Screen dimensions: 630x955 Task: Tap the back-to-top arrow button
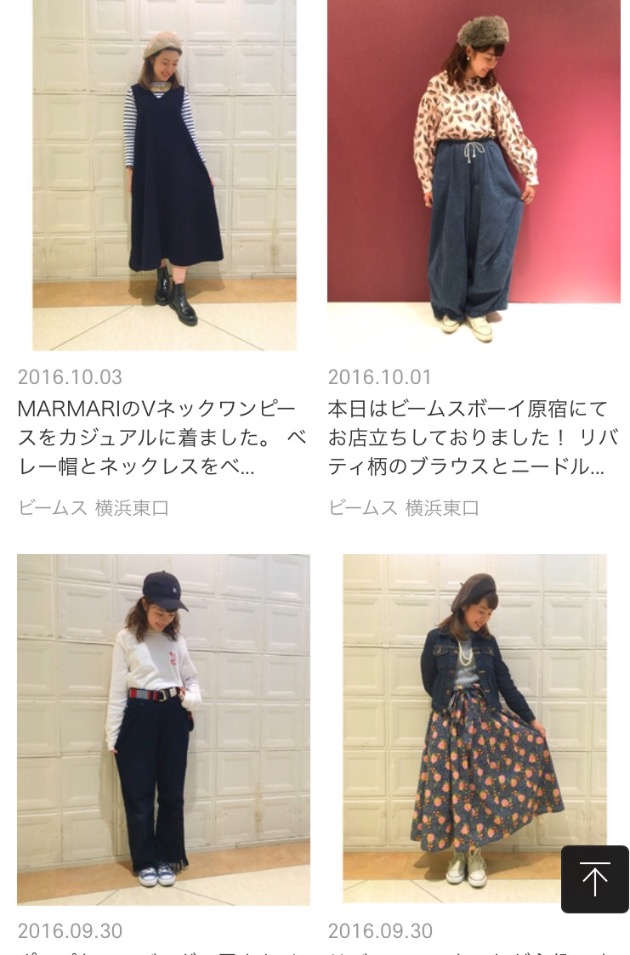pyautogui.click(x=594, y=879)
